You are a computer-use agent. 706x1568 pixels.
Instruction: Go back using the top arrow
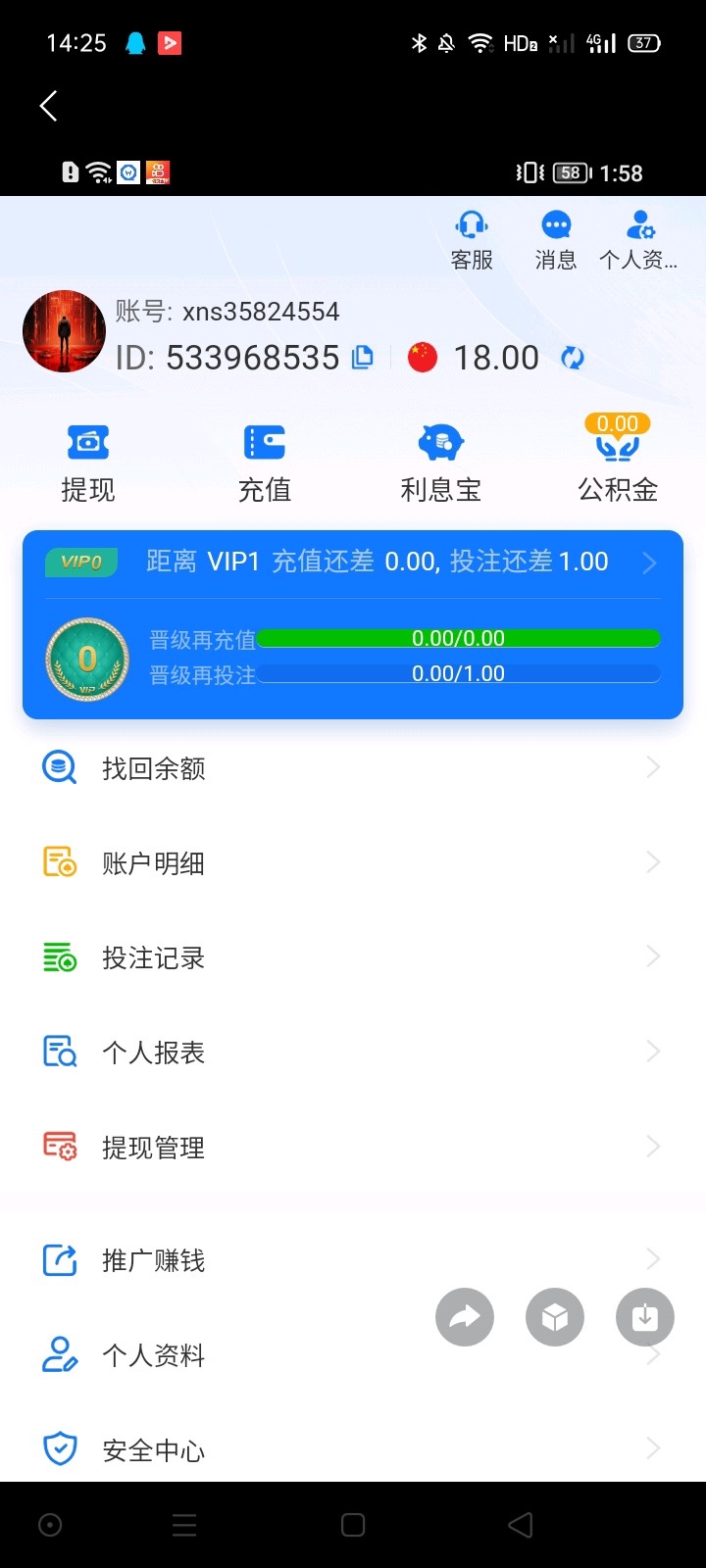pos(48,106)
